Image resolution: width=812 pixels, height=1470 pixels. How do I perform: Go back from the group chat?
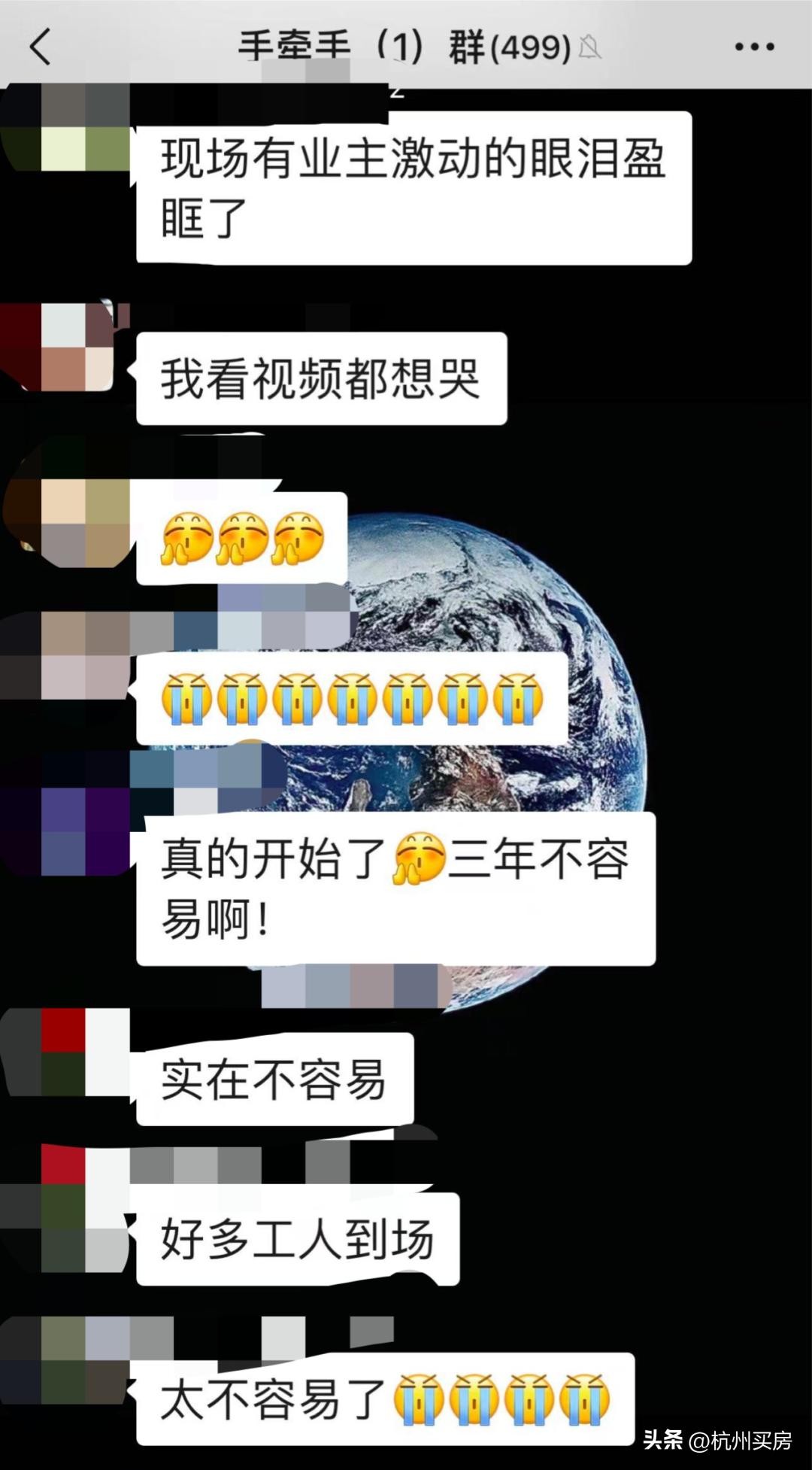[x=41, y=47]
